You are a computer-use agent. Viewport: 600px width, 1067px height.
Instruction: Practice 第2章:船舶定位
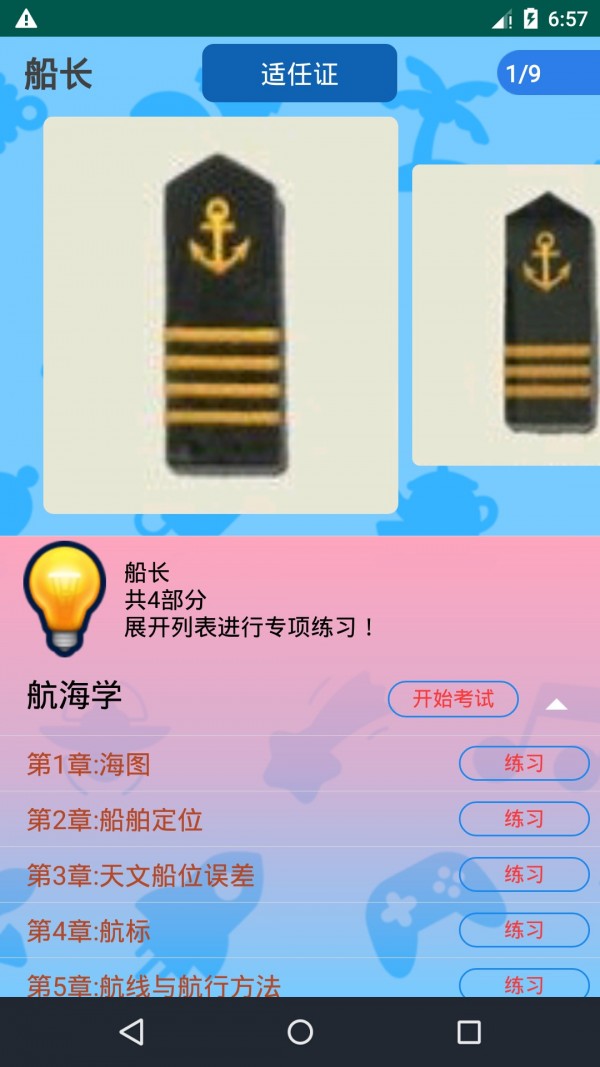(x=524, y=819)
